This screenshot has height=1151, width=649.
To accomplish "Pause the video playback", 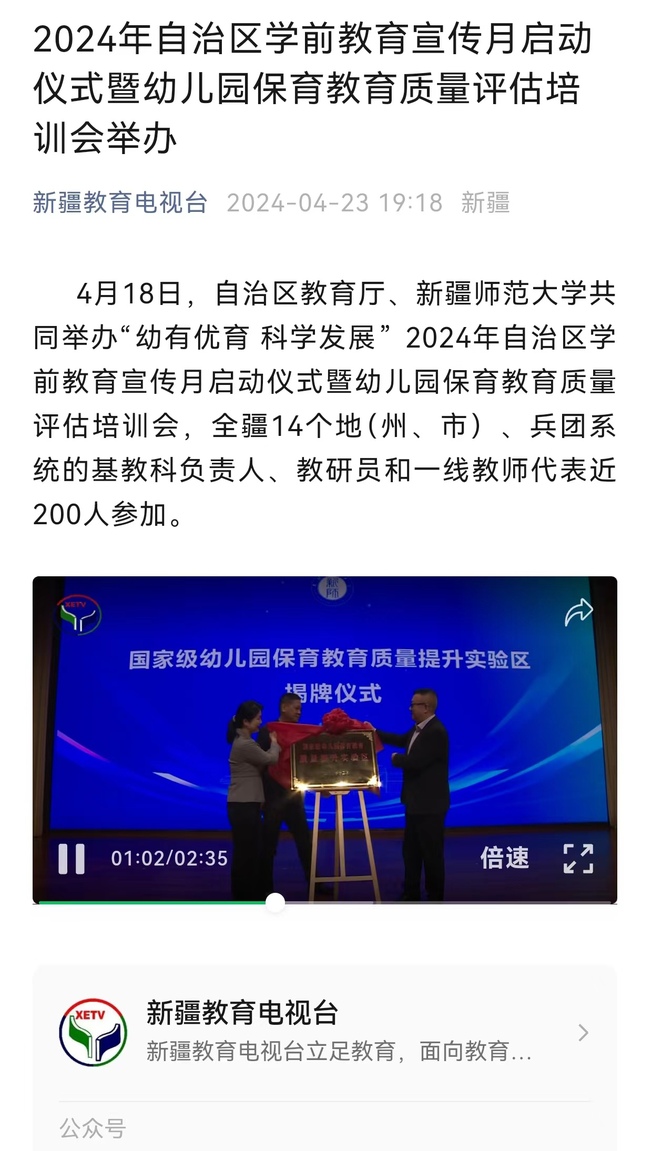I will click(x=71, y=858).
